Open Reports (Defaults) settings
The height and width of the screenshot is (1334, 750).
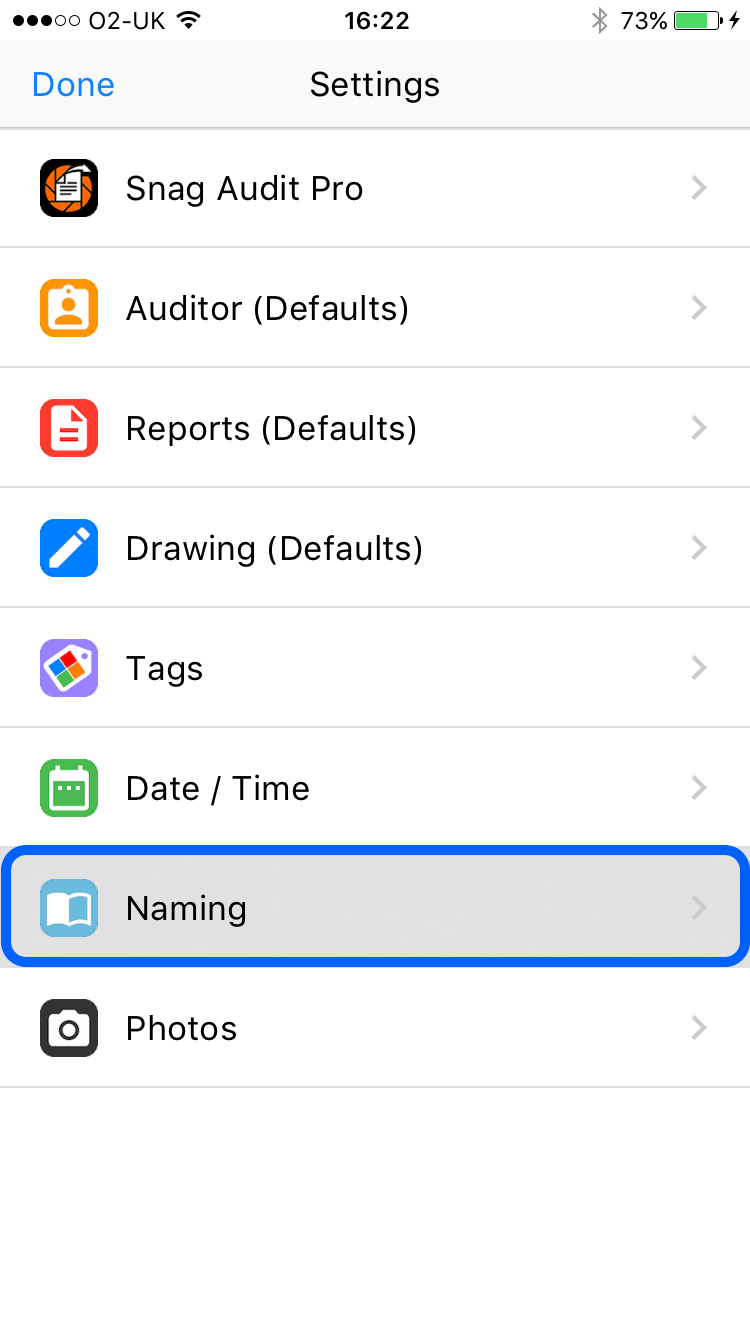(x=375, y=428)
